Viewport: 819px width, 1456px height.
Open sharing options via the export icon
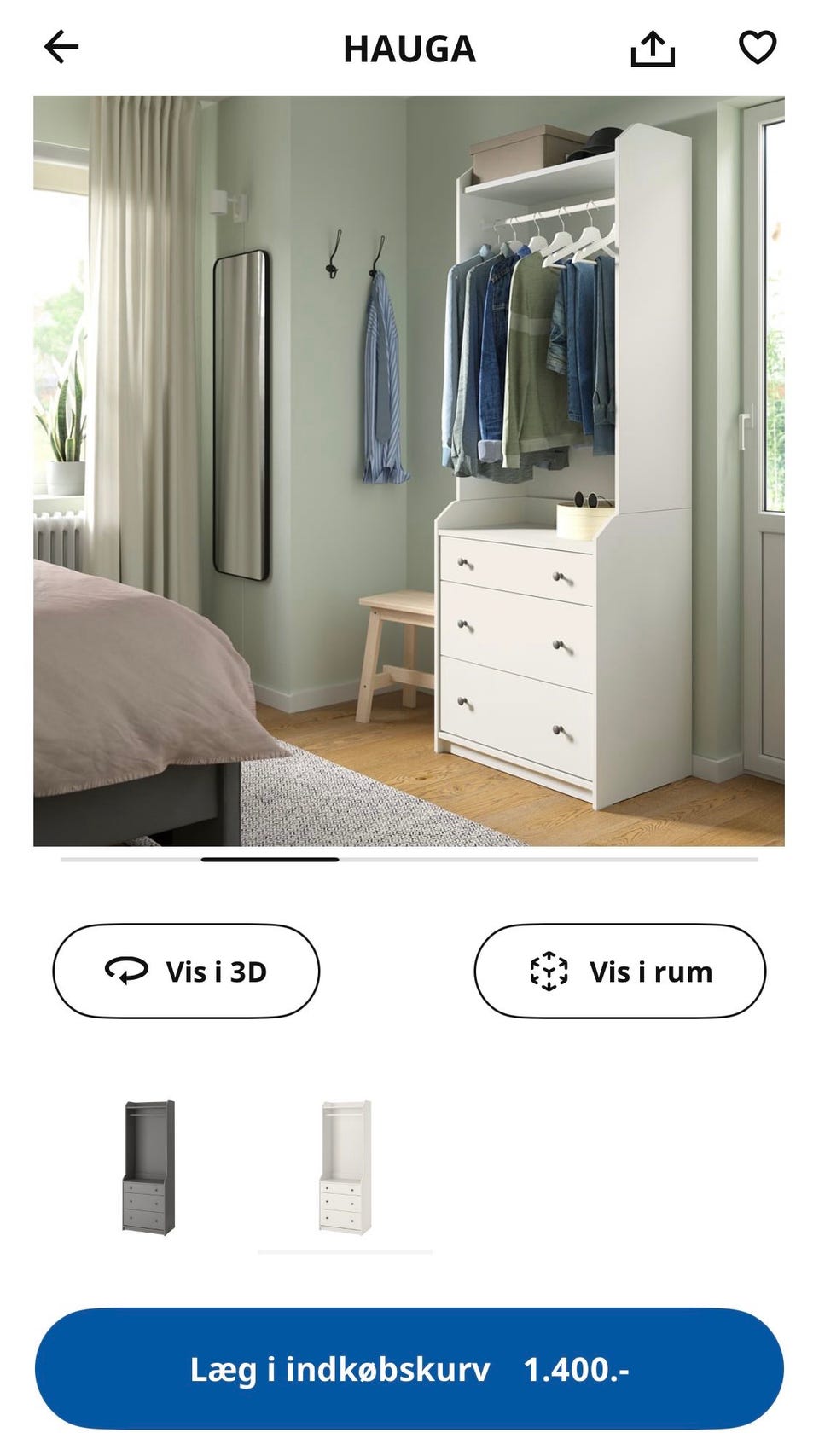coord(653,49)
